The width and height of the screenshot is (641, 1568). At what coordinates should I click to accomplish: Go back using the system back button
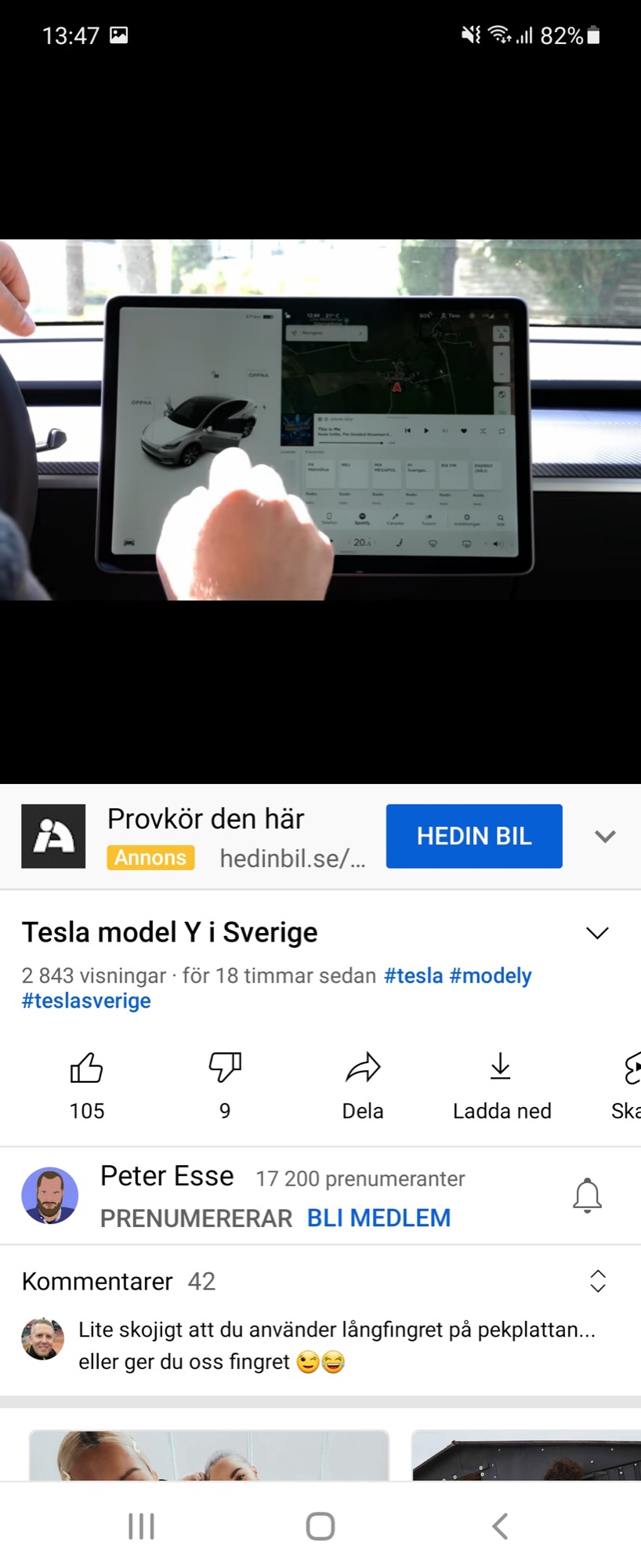click(500, 1526)
